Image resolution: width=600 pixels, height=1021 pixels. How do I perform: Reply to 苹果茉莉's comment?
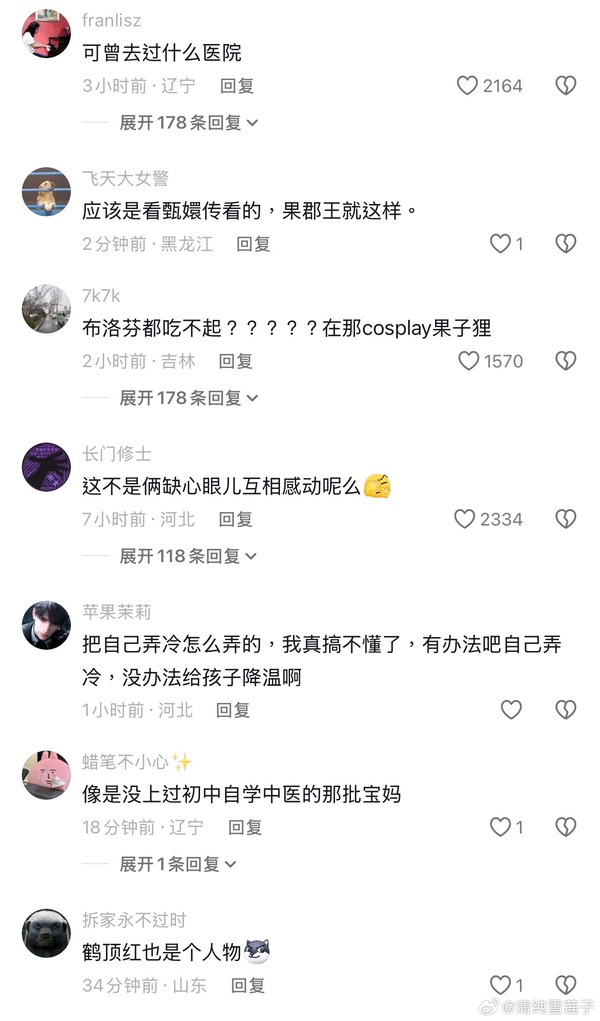233,710
